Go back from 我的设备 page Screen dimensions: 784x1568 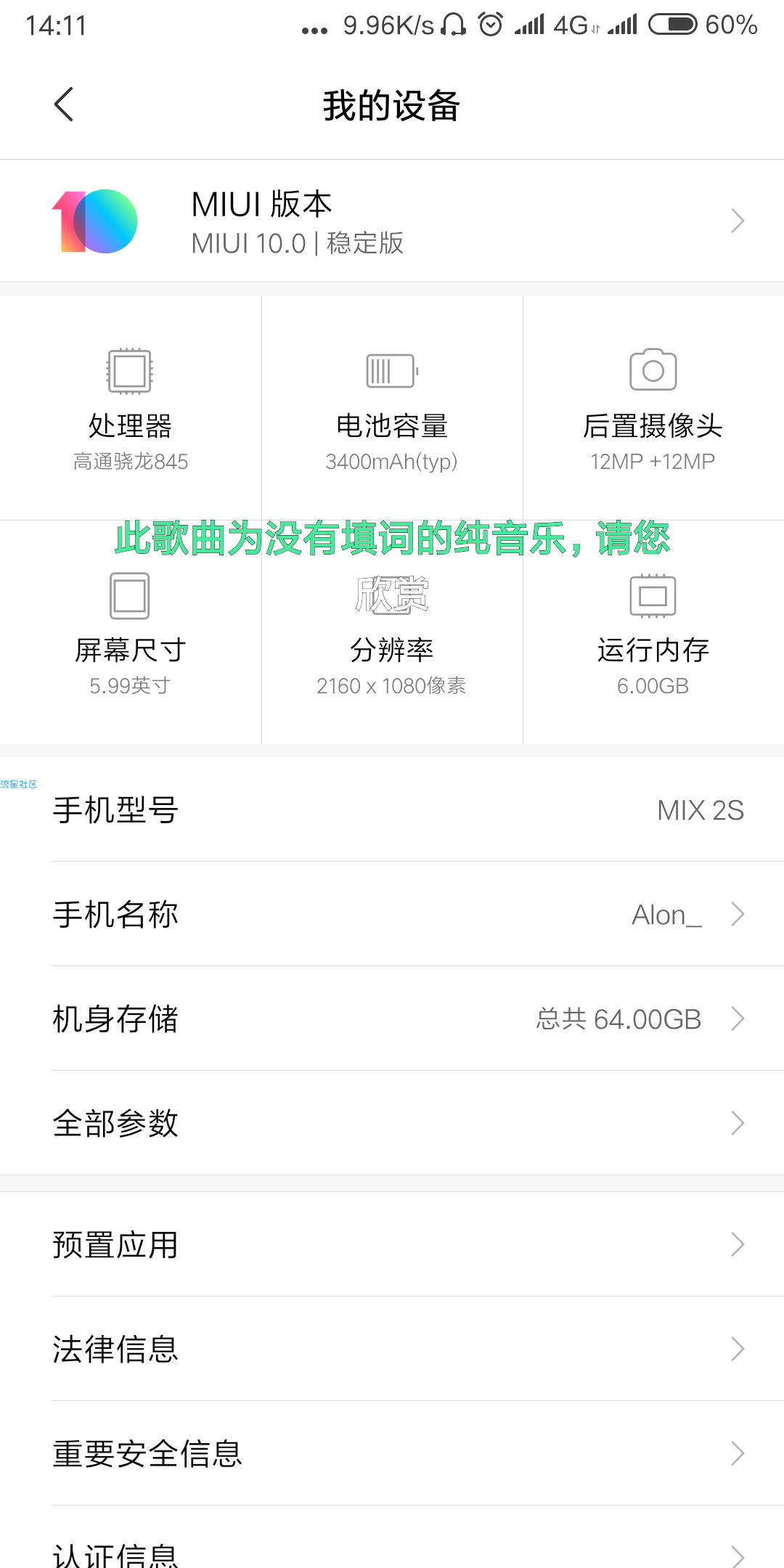(64, 105)
